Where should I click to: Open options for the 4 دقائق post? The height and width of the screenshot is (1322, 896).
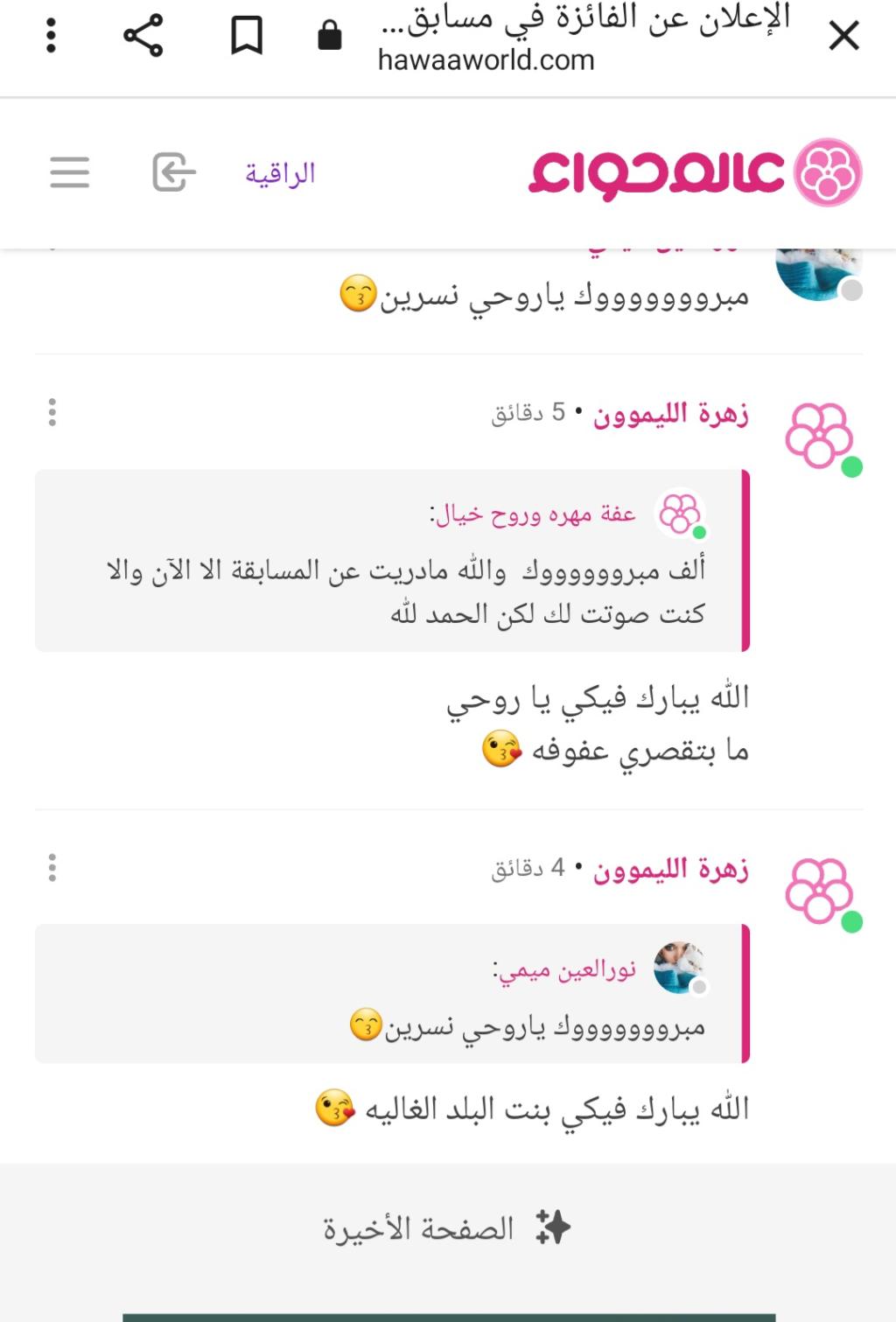click(52, 868)
